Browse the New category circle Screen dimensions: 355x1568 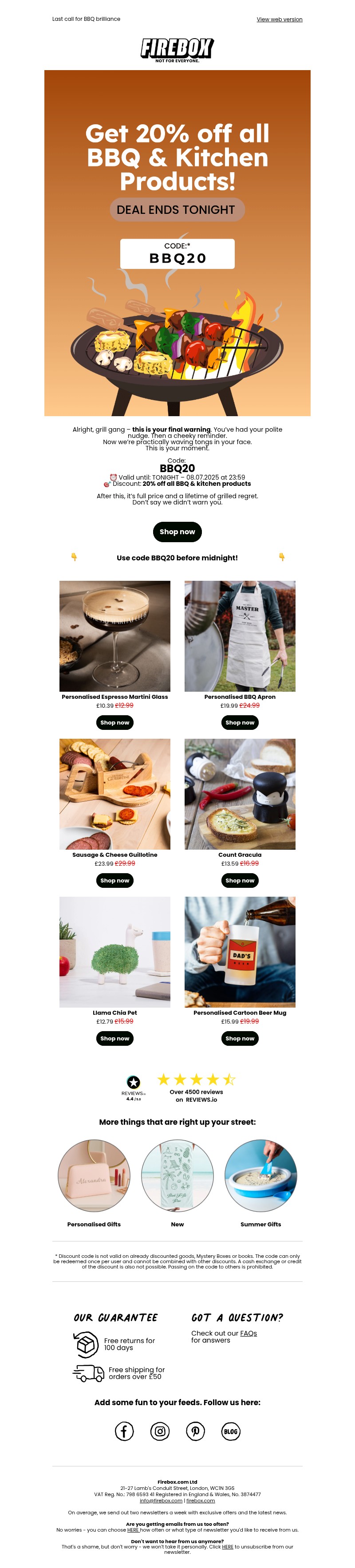pyautogui.click(x=177, y=1176)
